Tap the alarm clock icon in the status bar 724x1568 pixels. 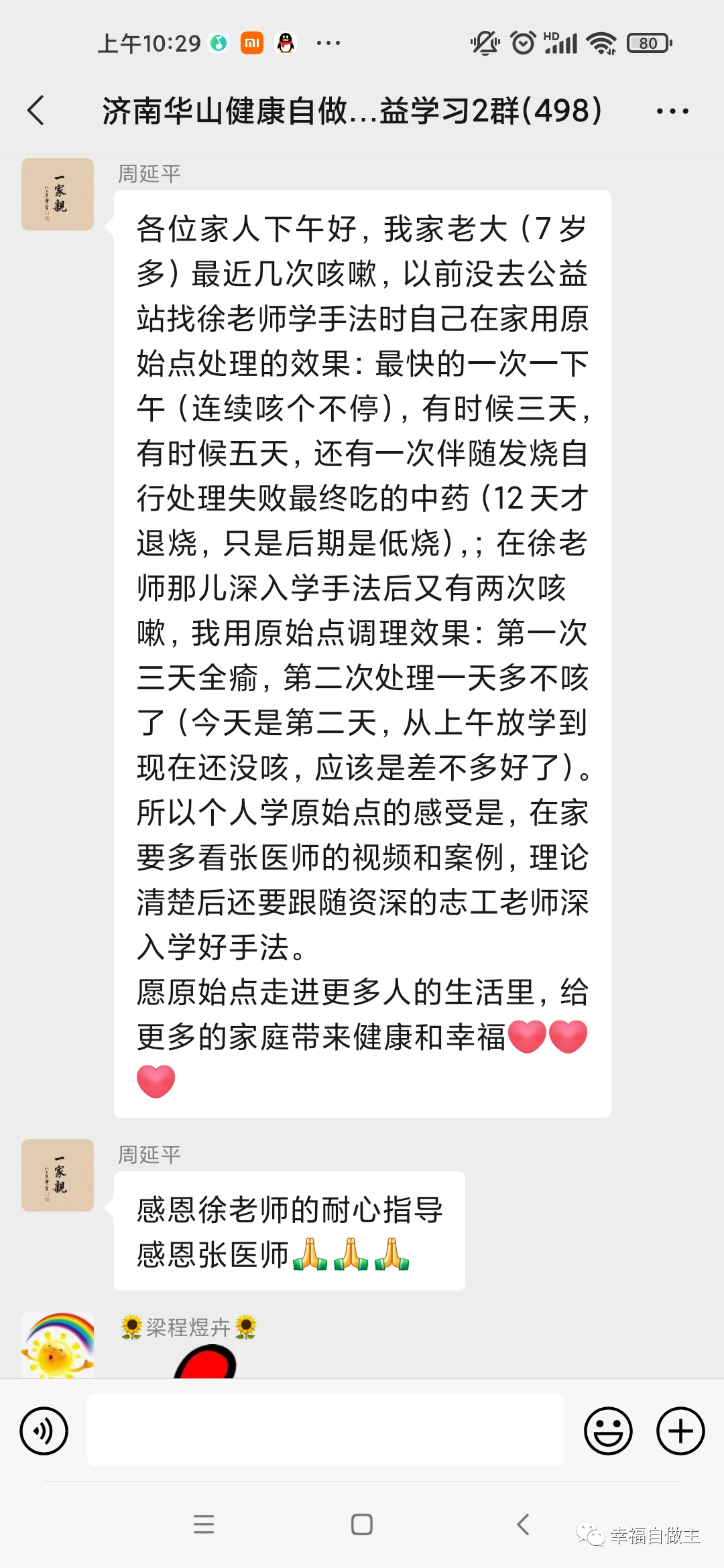(x=522, y=42)
